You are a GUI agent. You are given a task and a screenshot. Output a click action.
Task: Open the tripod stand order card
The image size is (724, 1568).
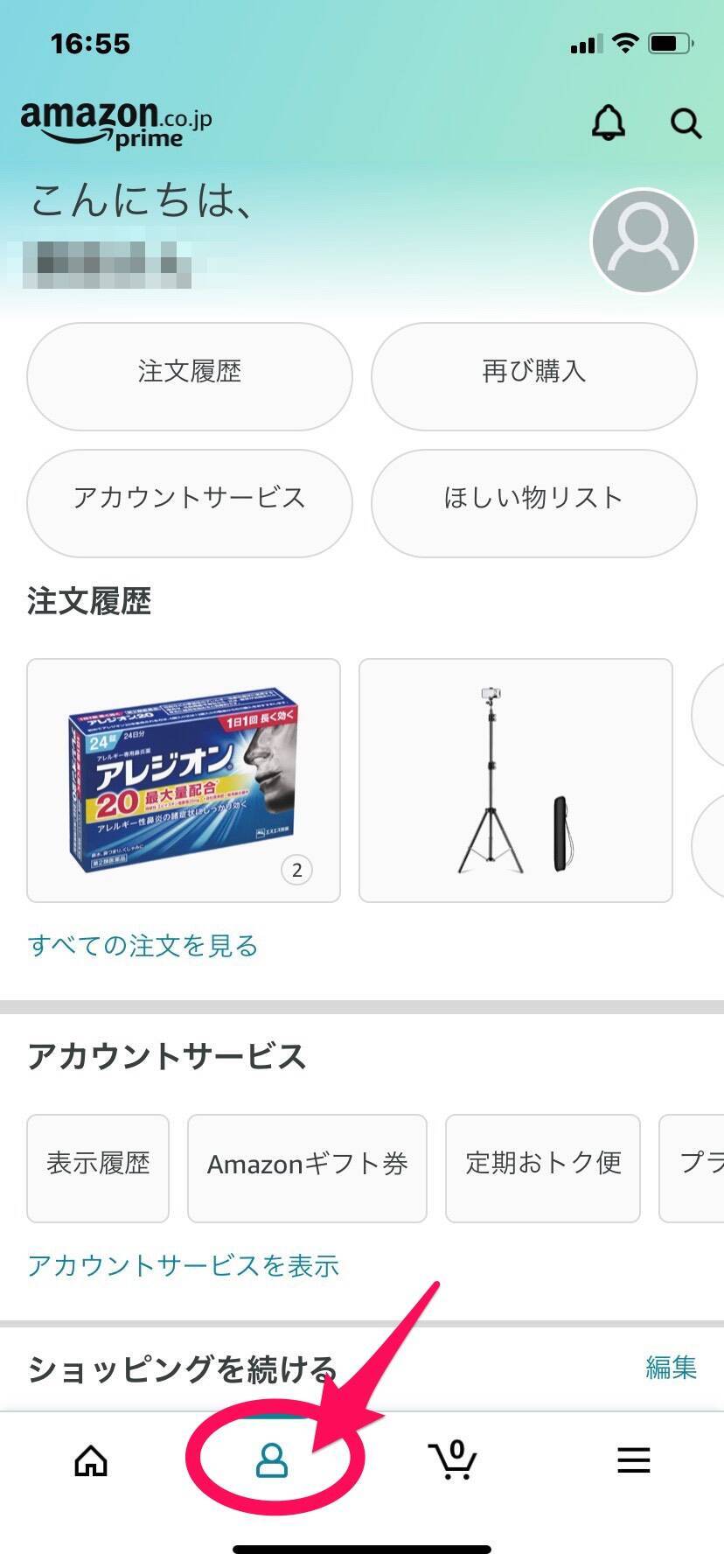[x=515, y=780]
